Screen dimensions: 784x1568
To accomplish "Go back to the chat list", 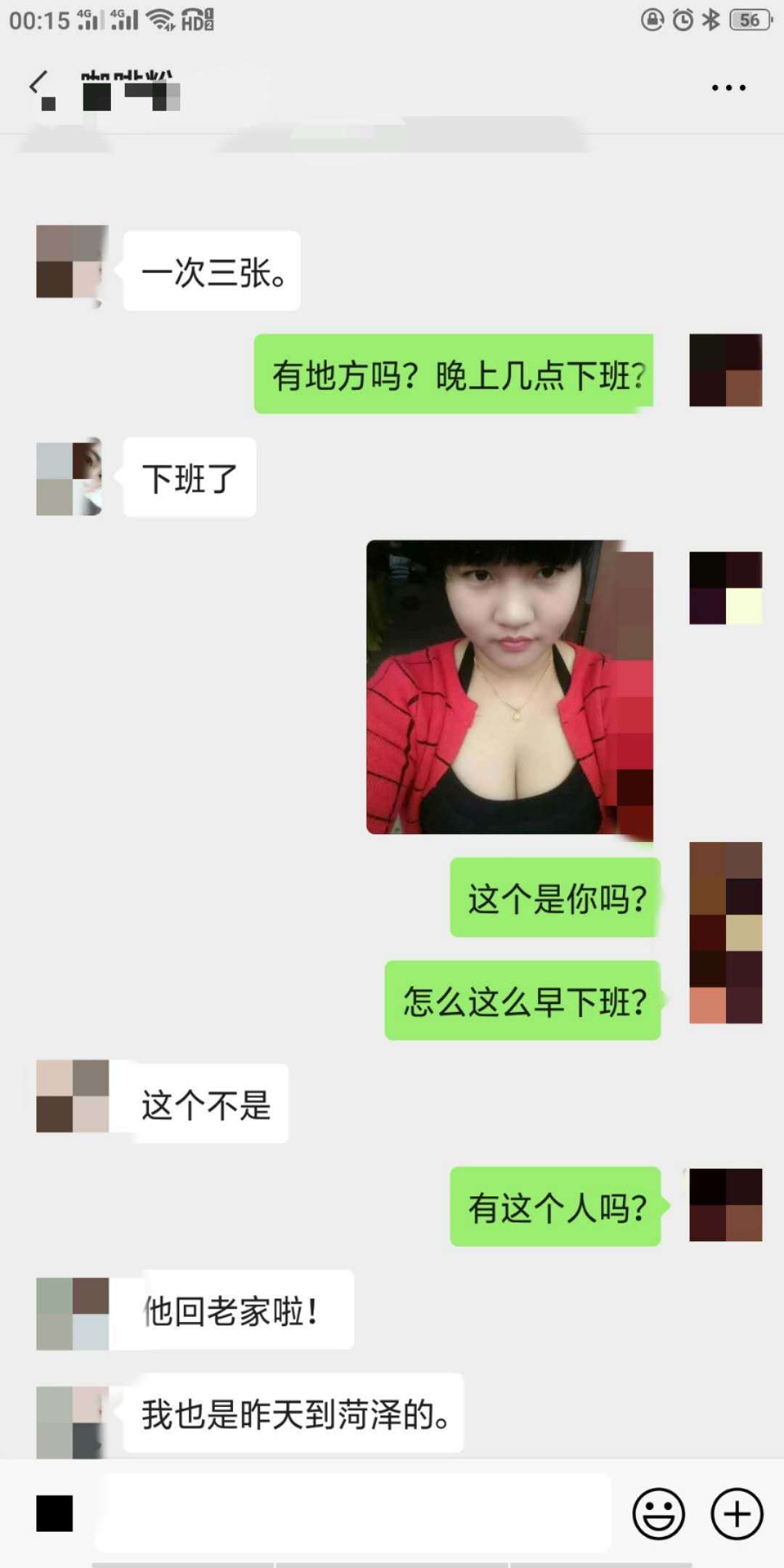I will coord(38,86).
